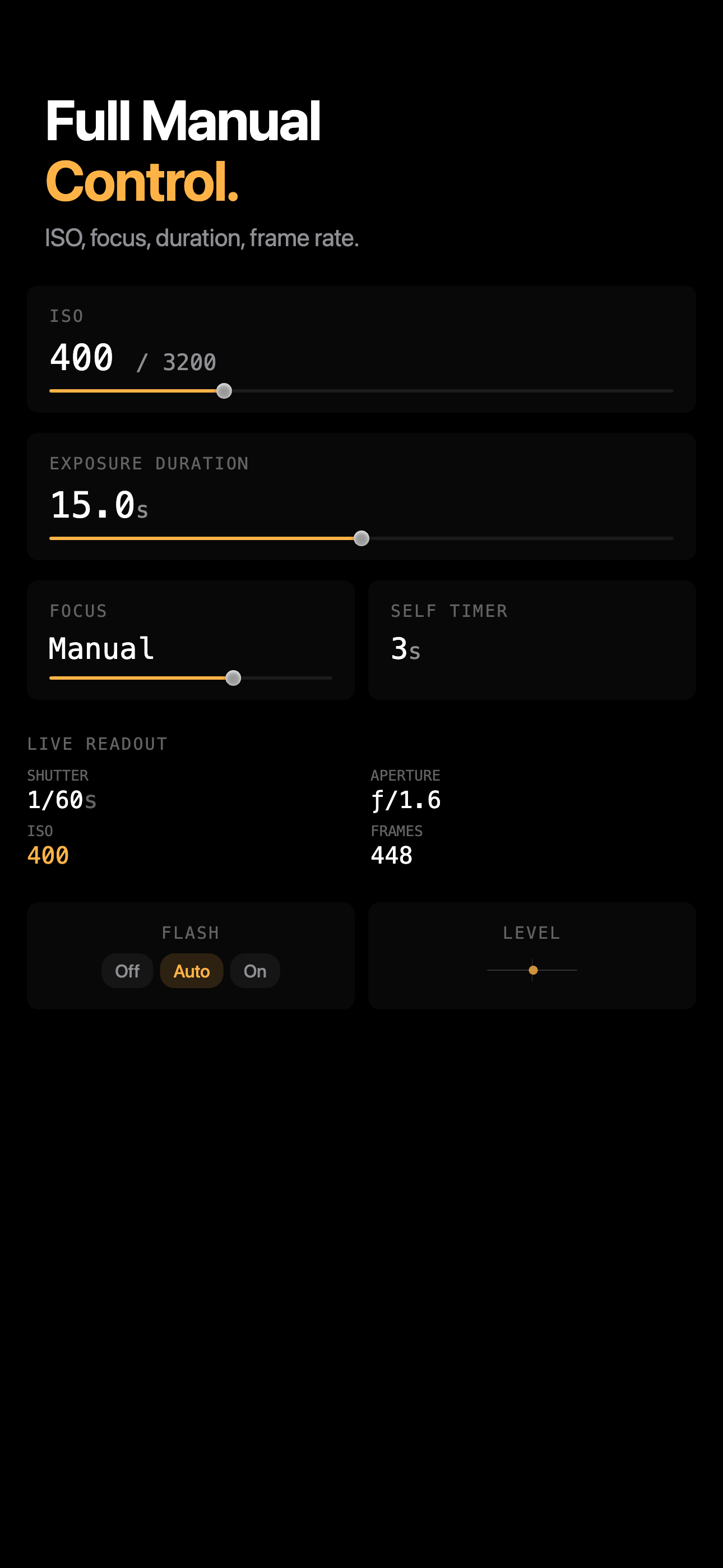The width and height of the screenshot is (723, 1568).
Task: Turn the Flash Off
Action: click(x=127, y=971)
